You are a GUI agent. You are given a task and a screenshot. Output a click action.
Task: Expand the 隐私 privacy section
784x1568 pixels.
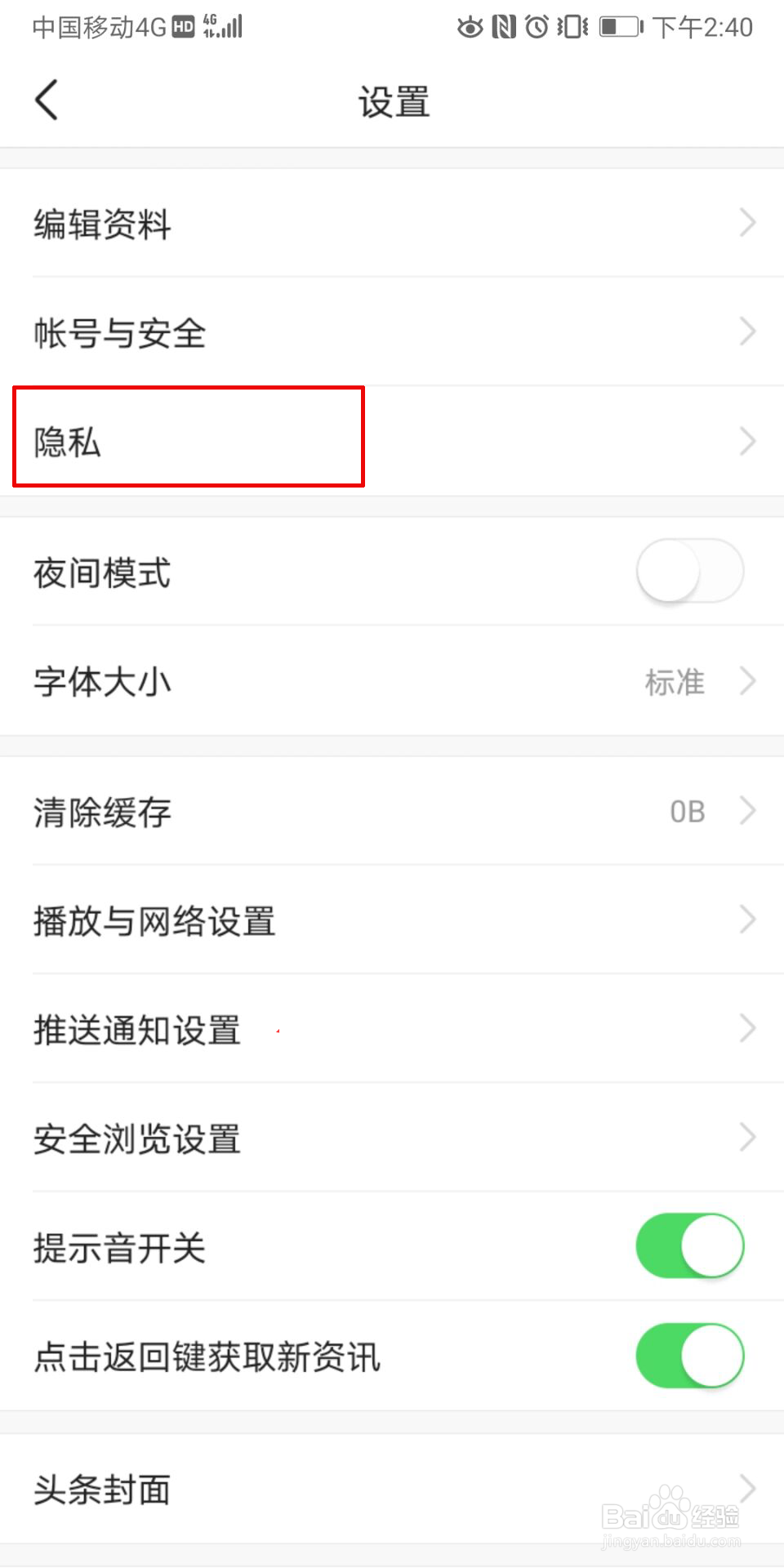(392, 442)
